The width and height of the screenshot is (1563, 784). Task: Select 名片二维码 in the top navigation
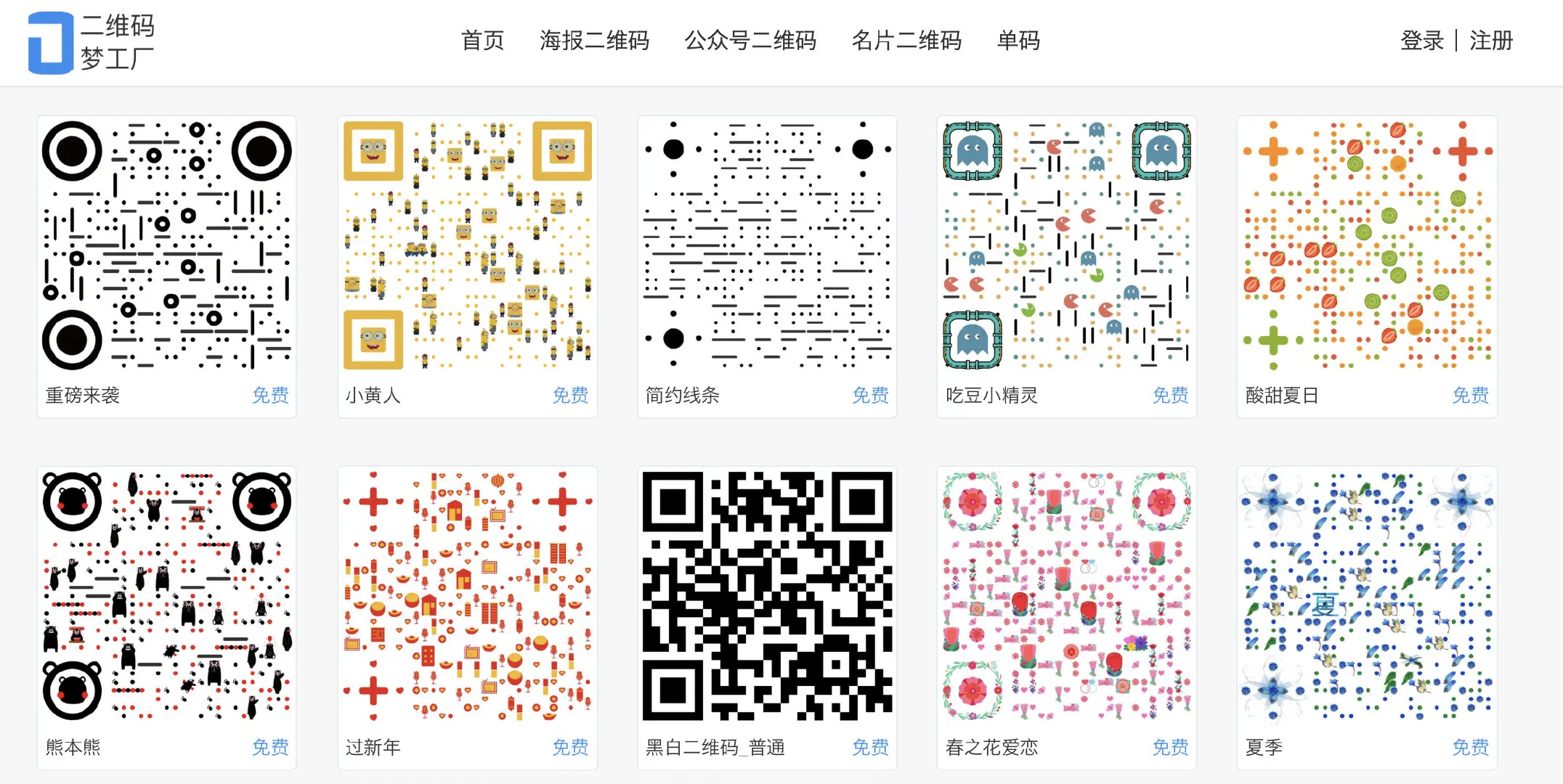pyautogui.click(x=906, y=41)
